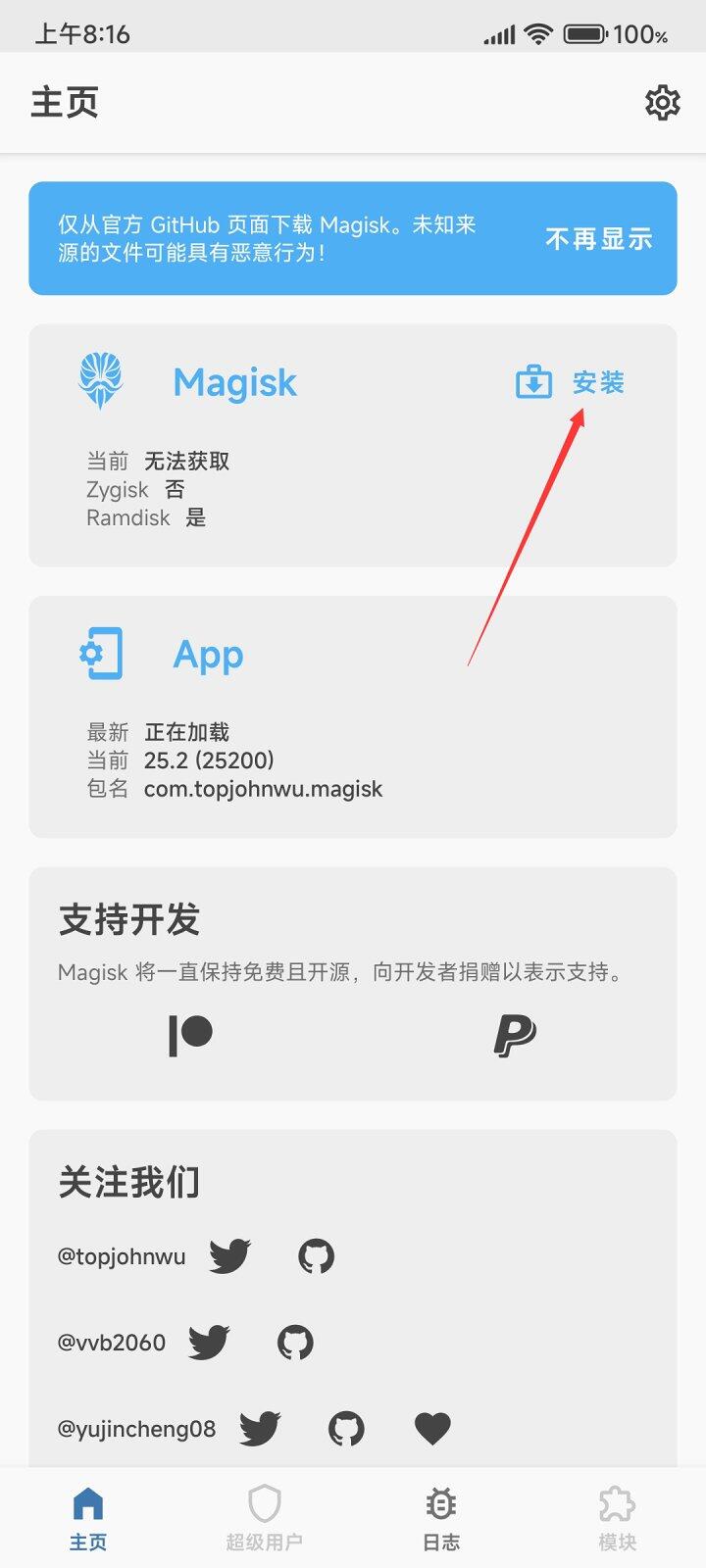The image size is (706, 1568).
Task: Open @topjohnwu's Twitter profile
Action: (229, 1255)
